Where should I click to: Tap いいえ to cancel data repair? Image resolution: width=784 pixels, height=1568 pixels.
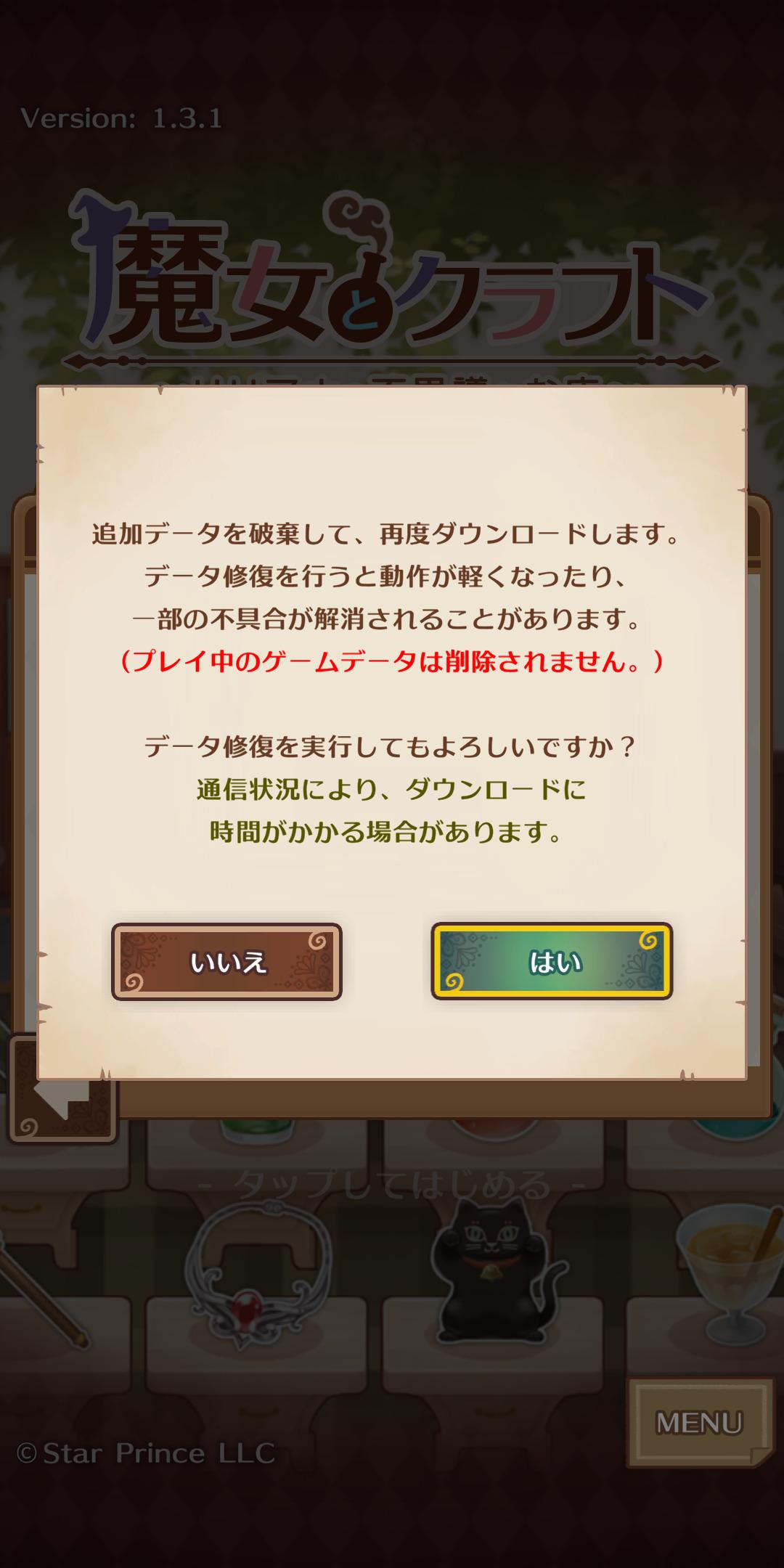click(226, 962)
